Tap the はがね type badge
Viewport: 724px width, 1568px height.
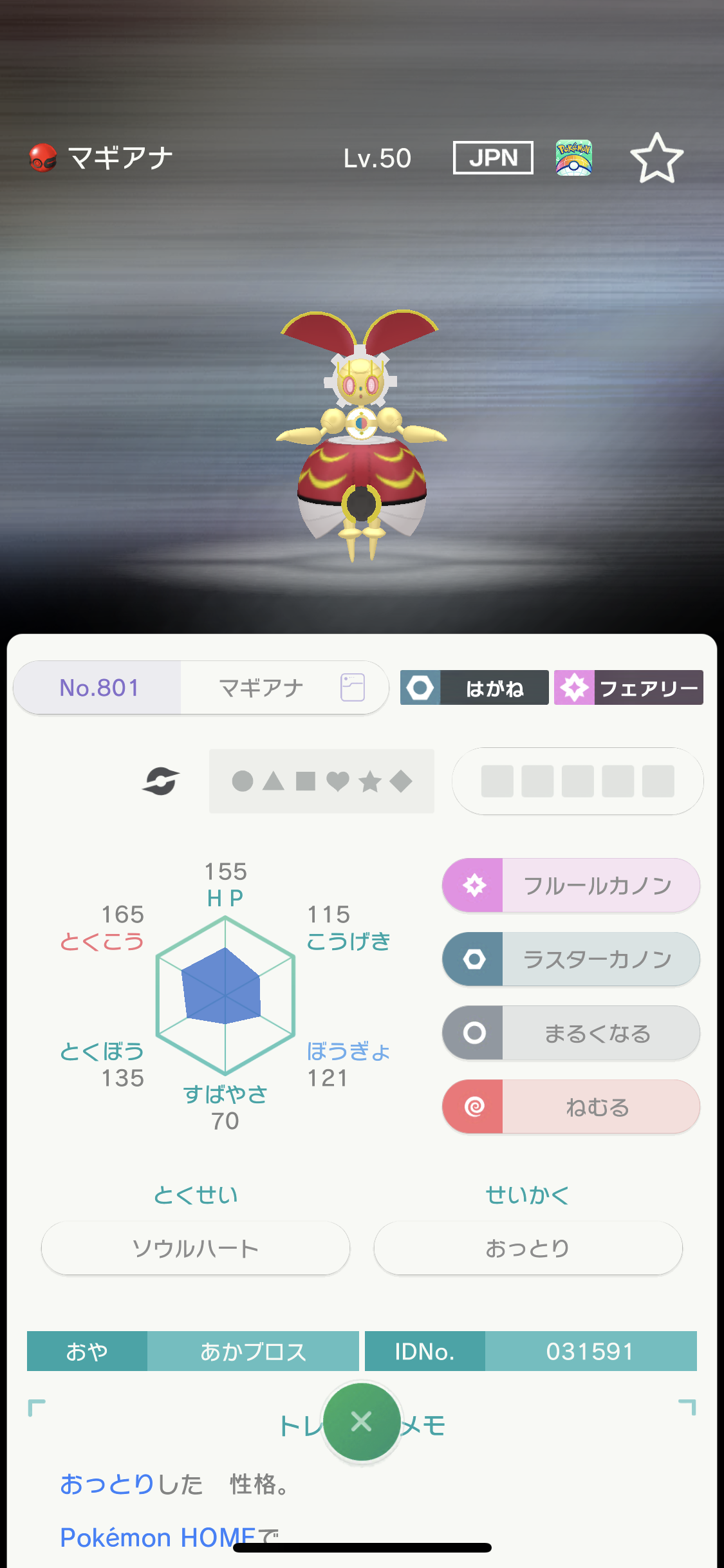pos(474,688)
